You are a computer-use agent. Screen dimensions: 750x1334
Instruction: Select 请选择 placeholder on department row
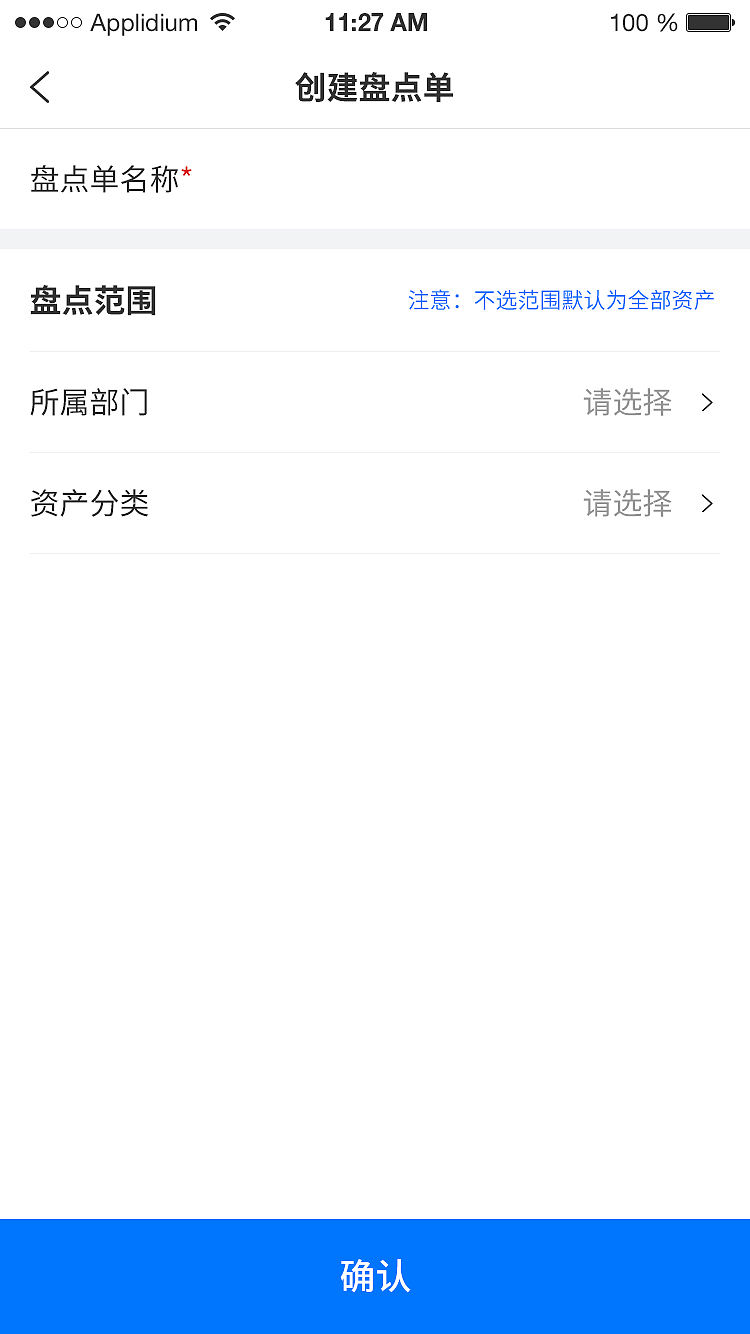click(627, 403)
